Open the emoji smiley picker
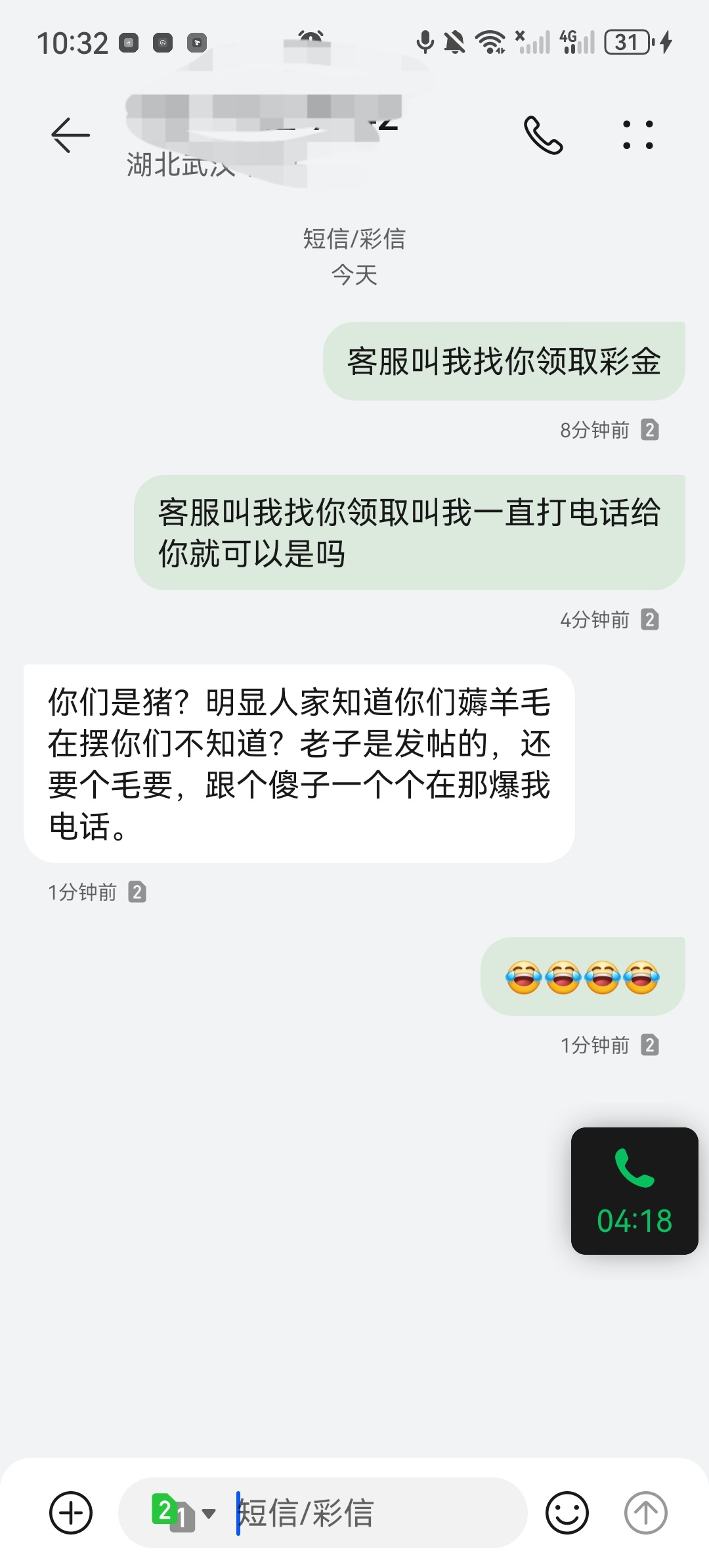The width and height of the screenshot is (709, 1568). 567,1514
